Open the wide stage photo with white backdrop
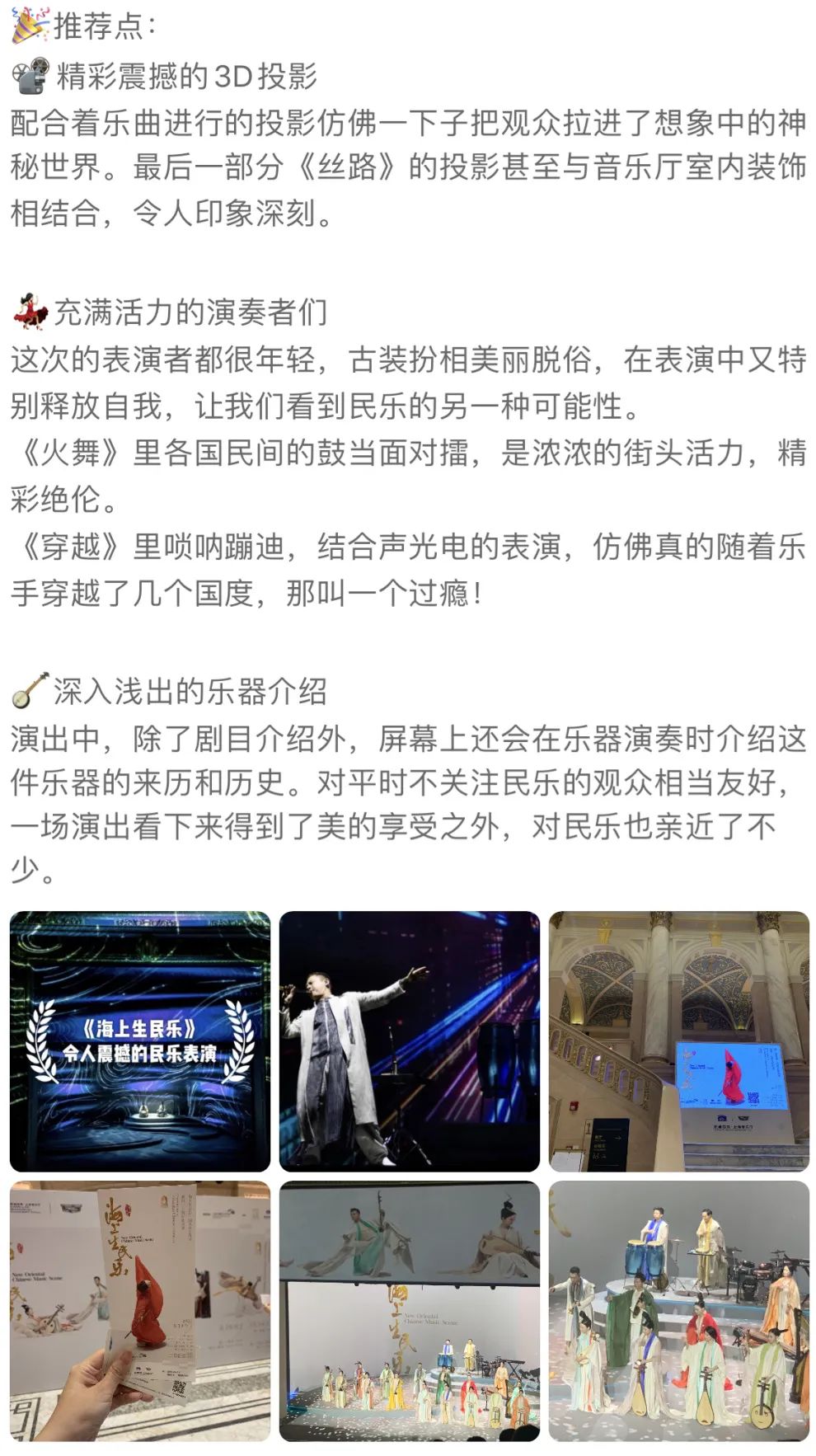 coord(409,1310)
